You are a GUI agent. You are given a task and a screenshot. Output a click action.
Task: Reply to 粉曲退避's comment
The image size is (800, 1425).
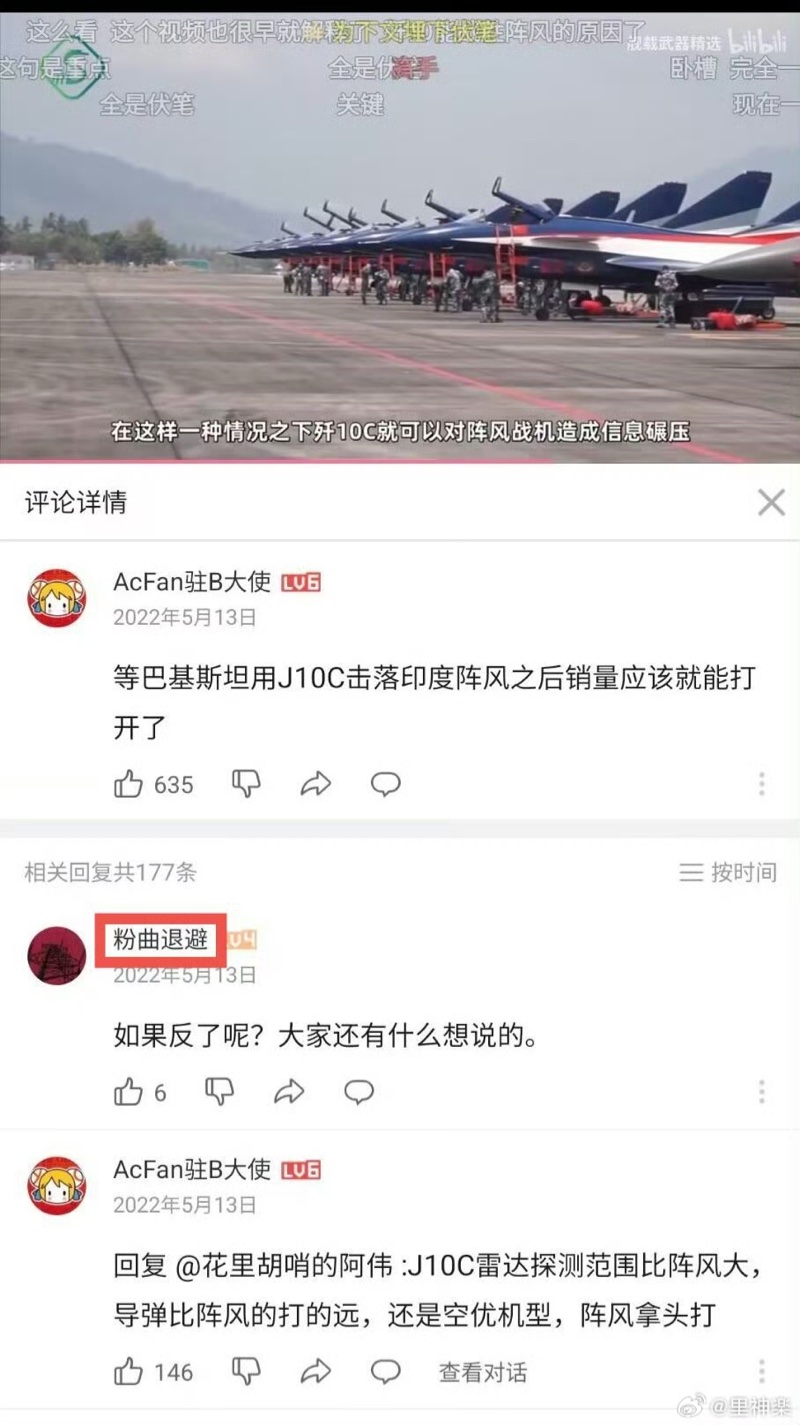pyautogui.click(x=359, y=1092)
